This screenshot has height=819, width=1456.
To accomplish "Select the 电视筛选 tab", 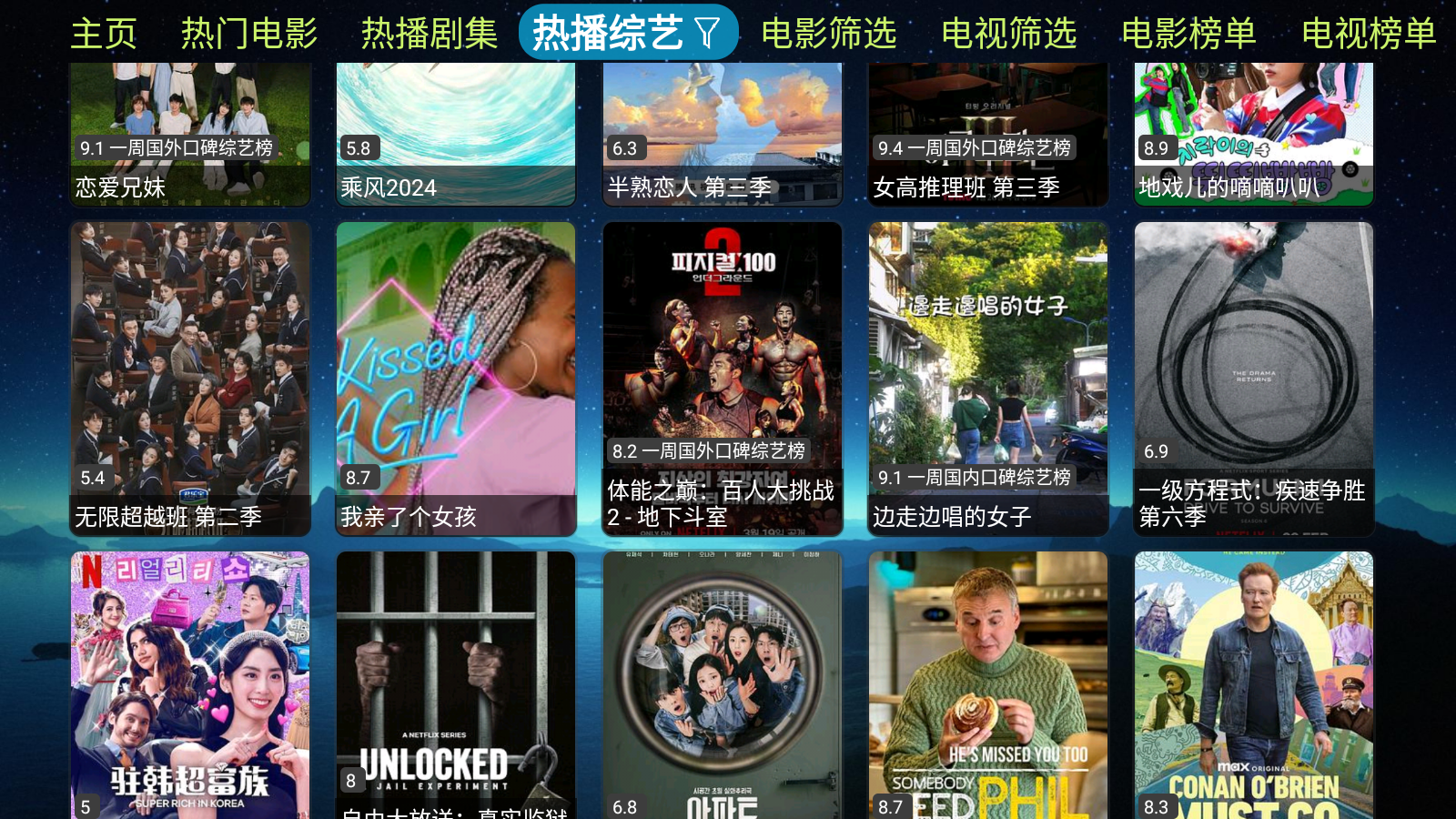I will click(x=1009, y=34).
